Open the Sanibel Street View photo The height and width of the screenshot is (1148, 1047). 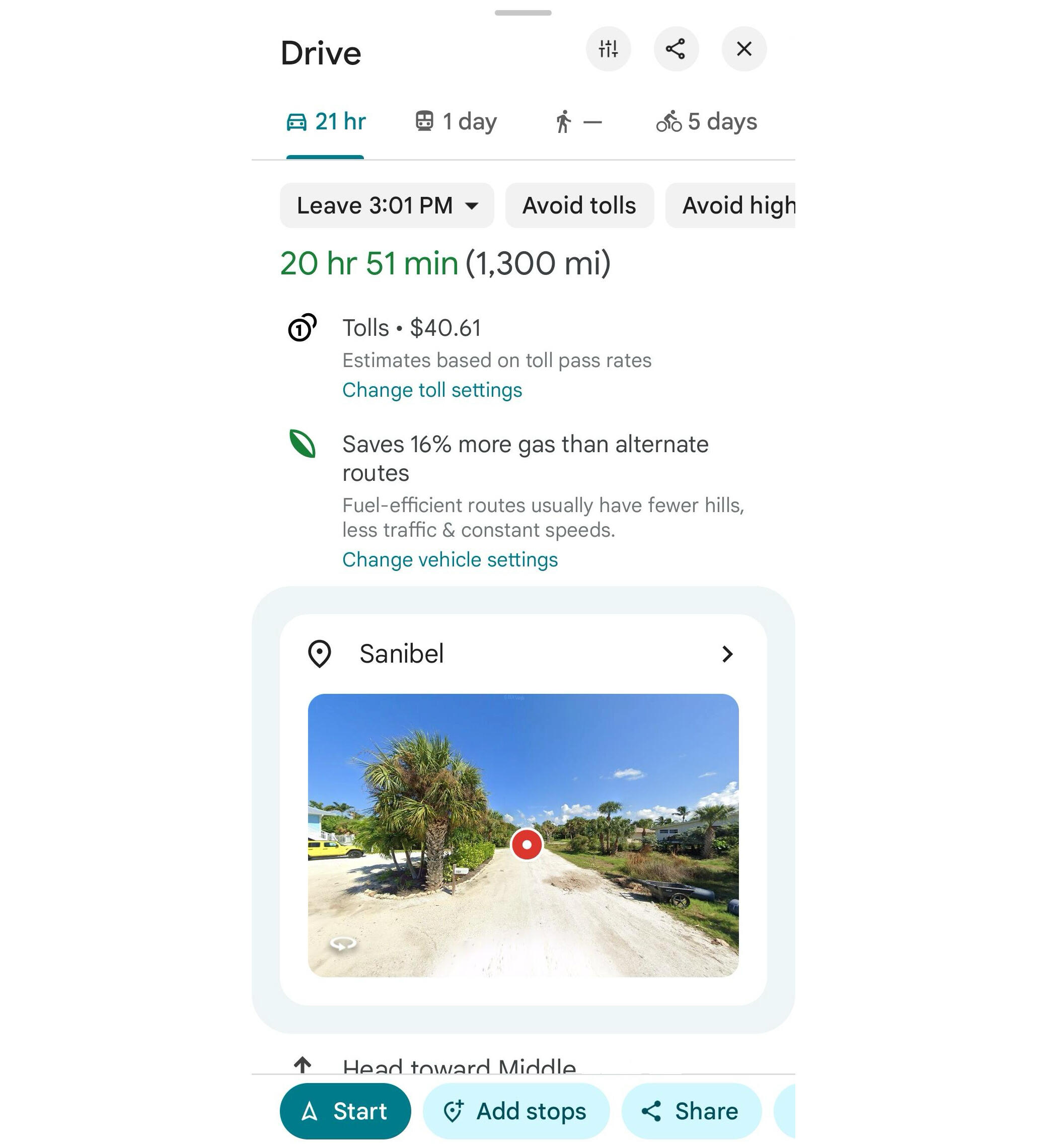point(522,835)
